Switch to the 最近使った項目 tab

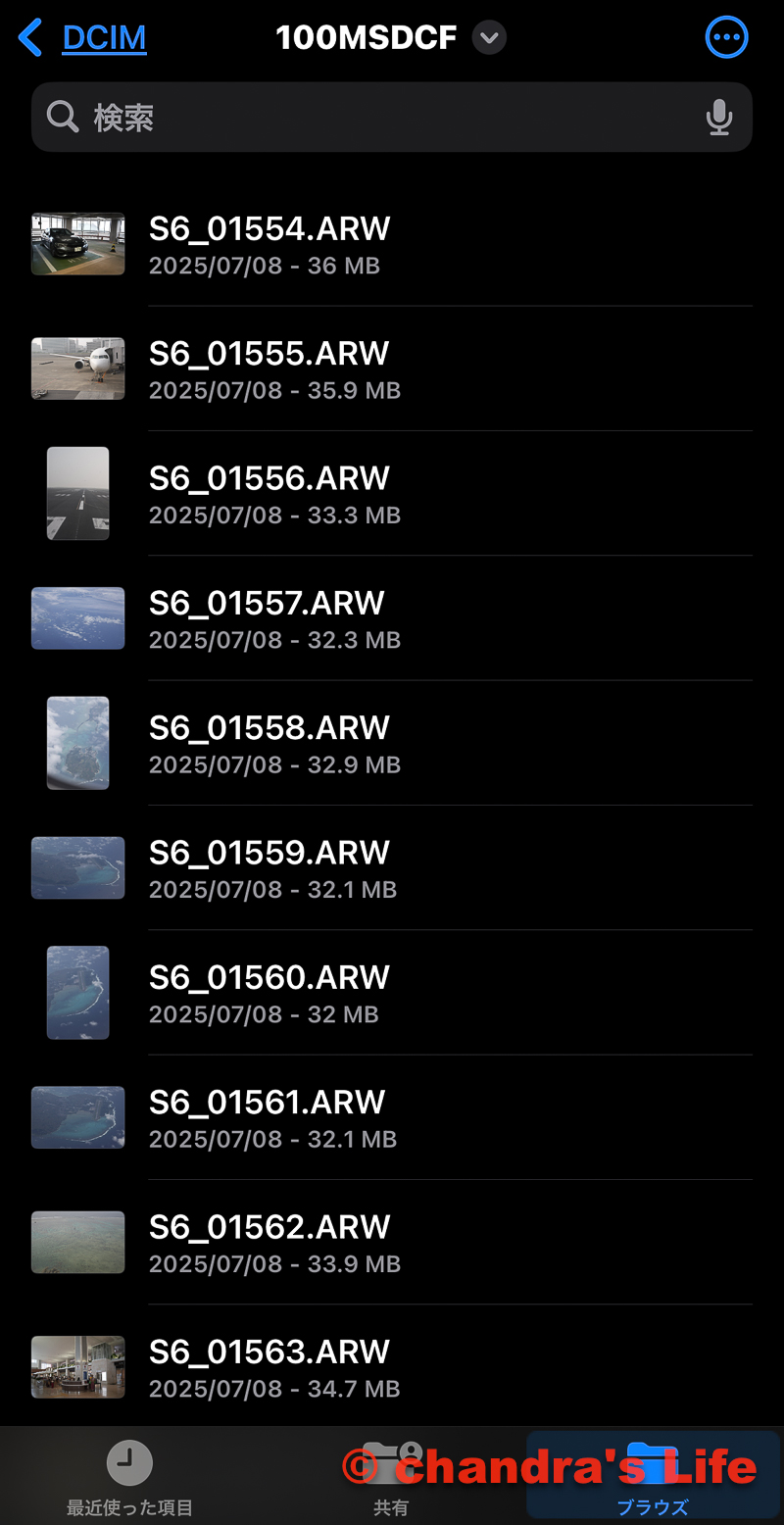coord(129,1477)
